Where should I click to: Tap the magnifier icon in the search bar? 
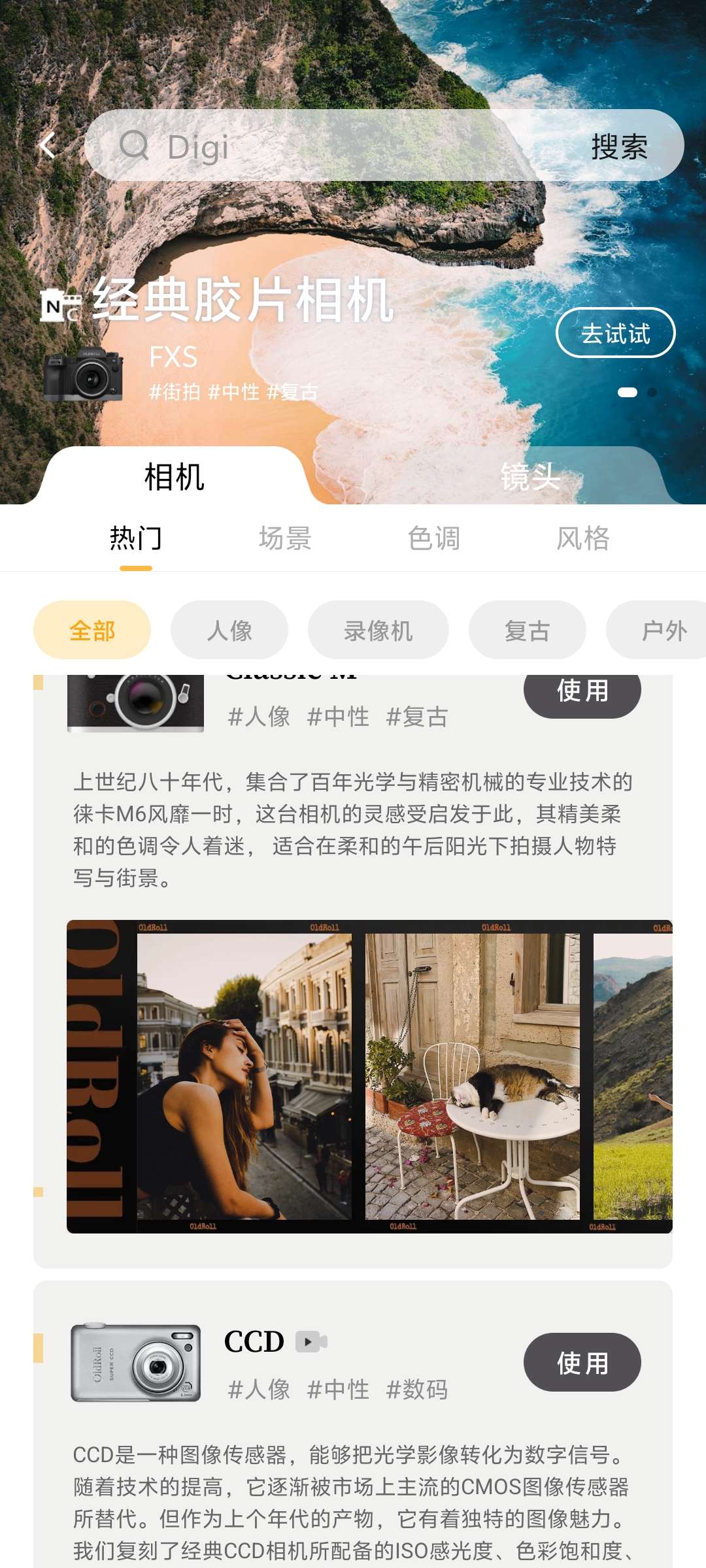pos(137,145)
